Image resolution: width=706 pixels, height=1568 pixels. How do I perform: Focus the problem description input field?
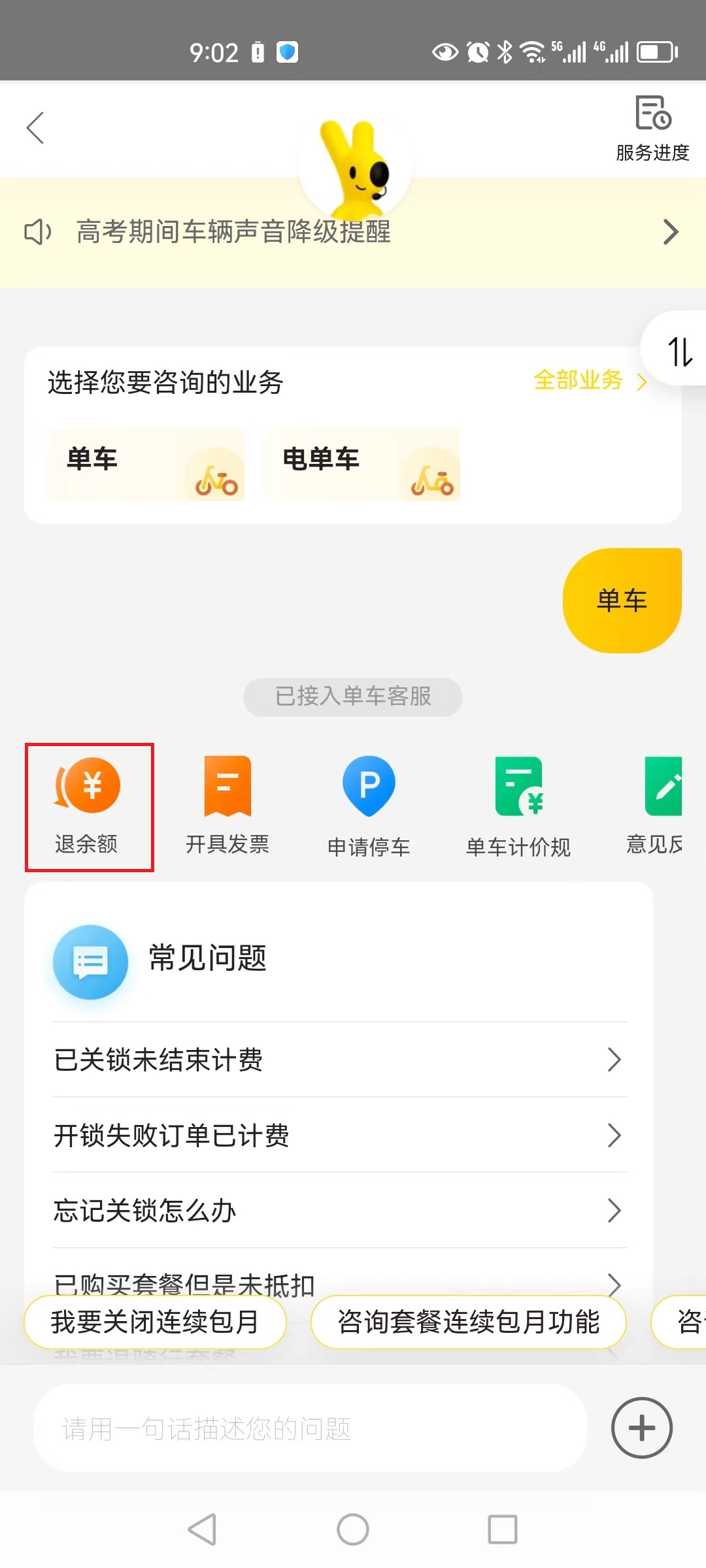(310, 1428)
